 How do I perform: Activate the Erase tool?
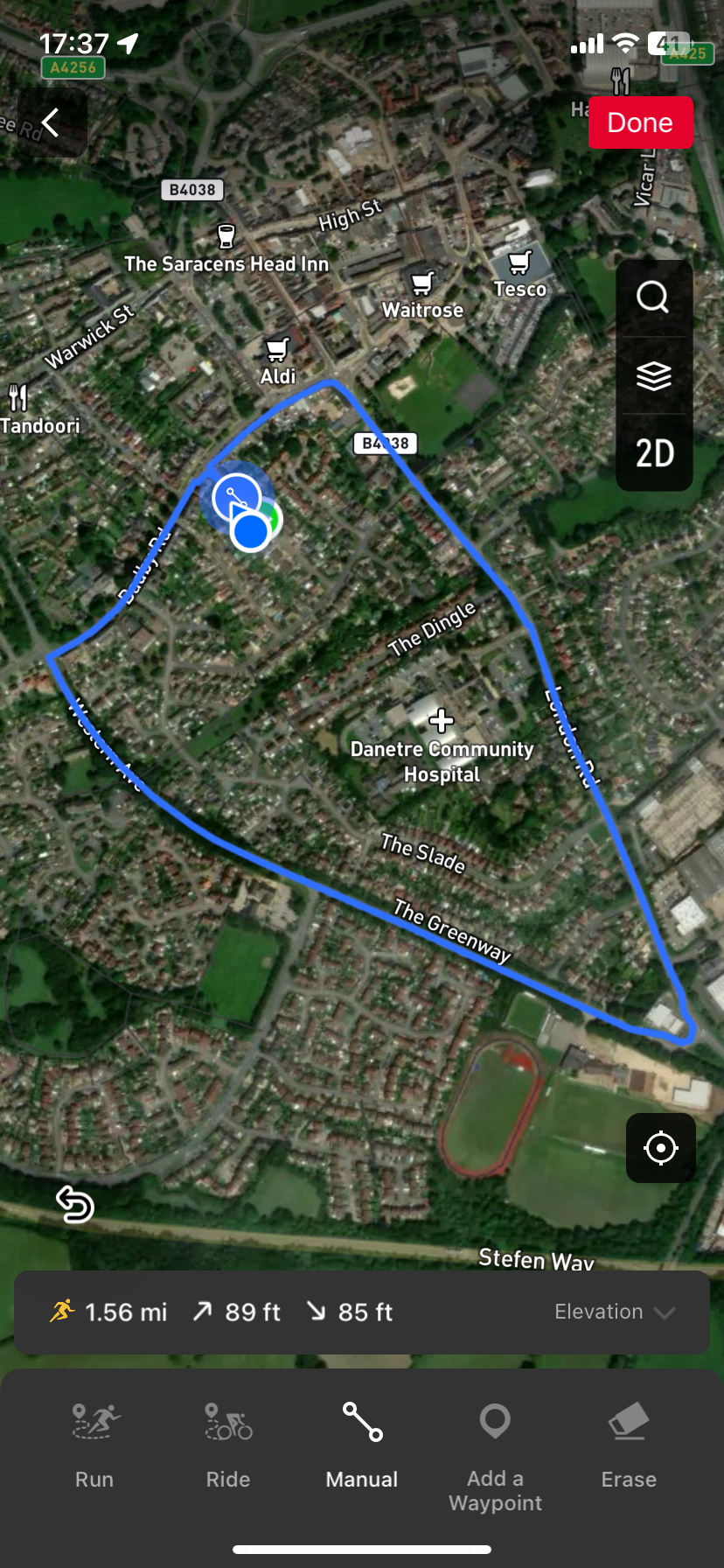pos(629,1445)
